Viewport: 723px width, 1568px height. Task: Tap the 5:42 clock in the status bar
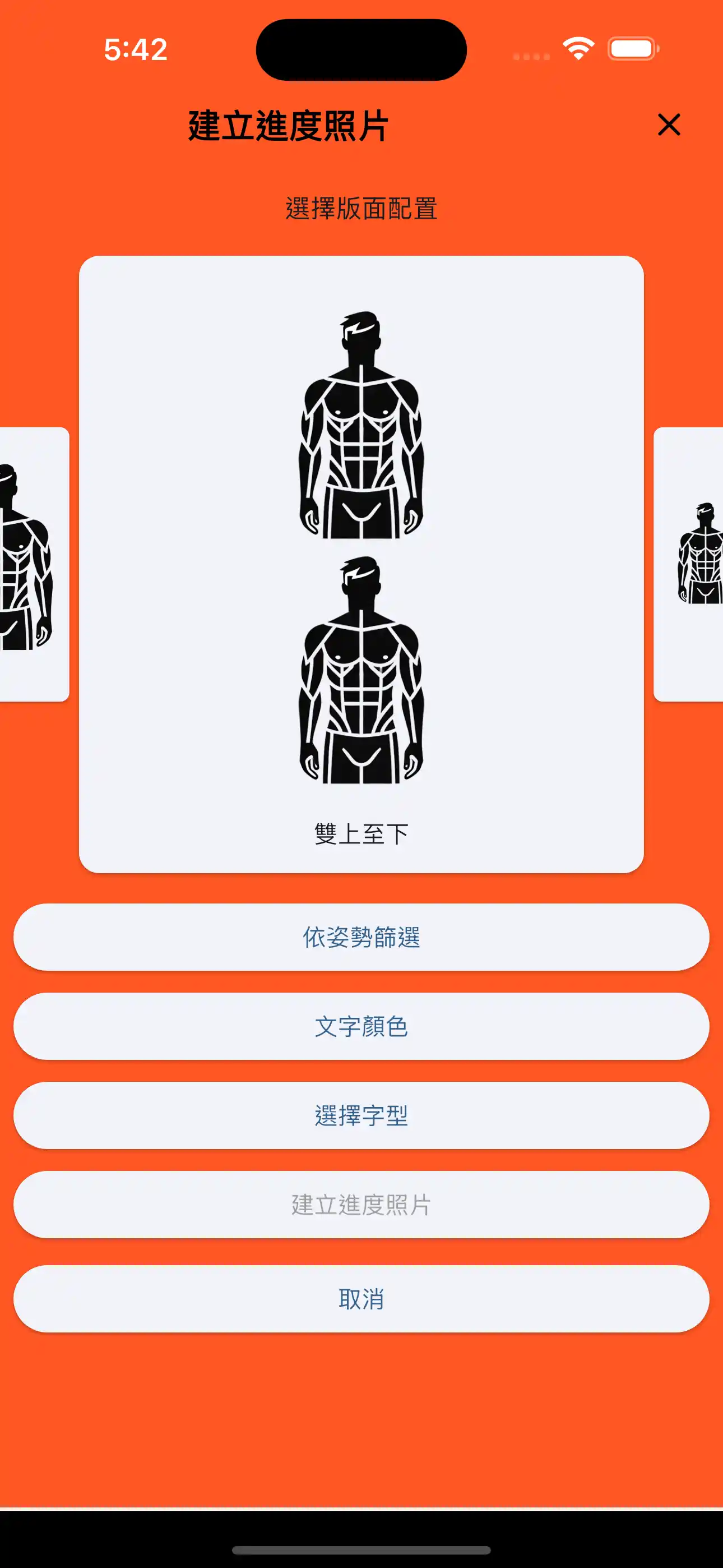click(x=135, y=50)
